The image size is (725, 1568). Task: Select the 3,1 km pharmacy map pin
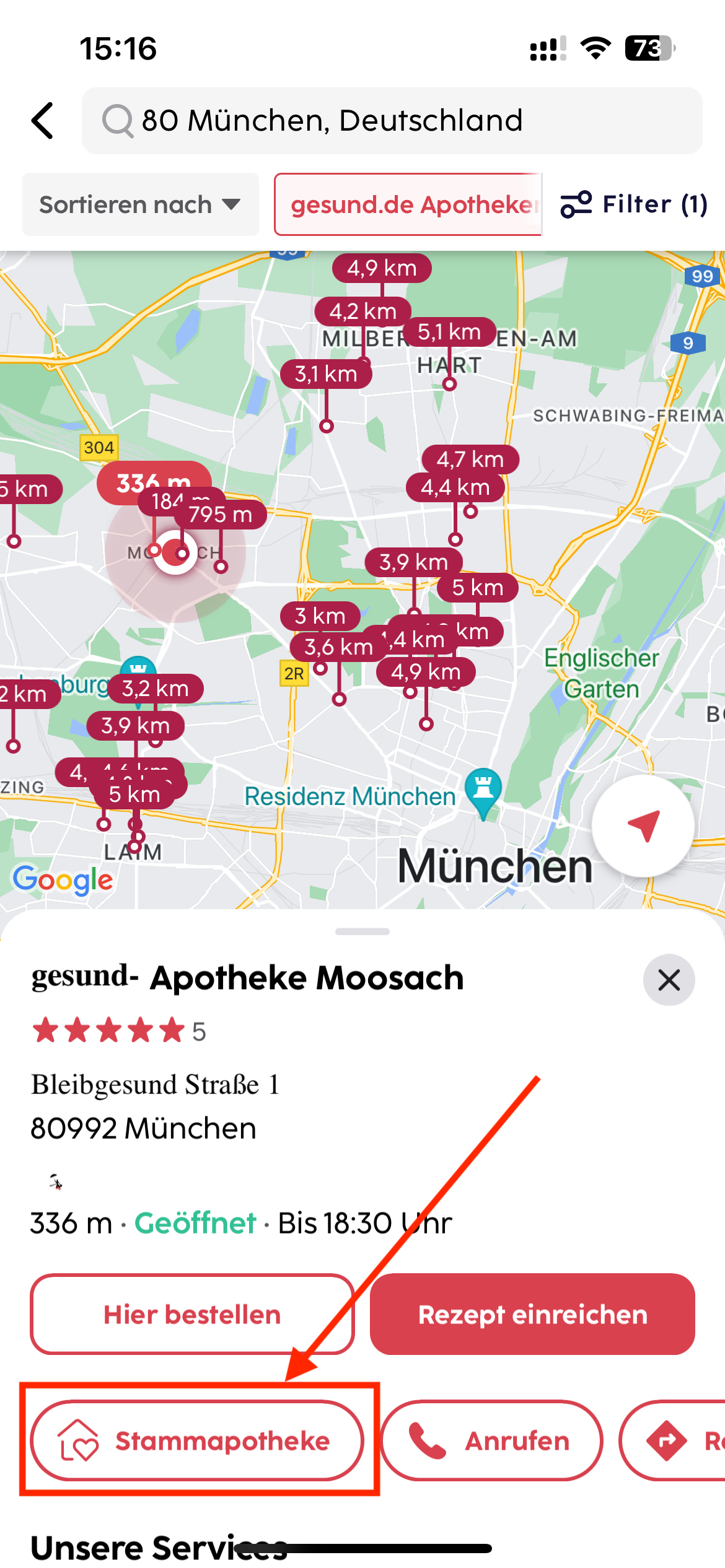tap(326, 374)
